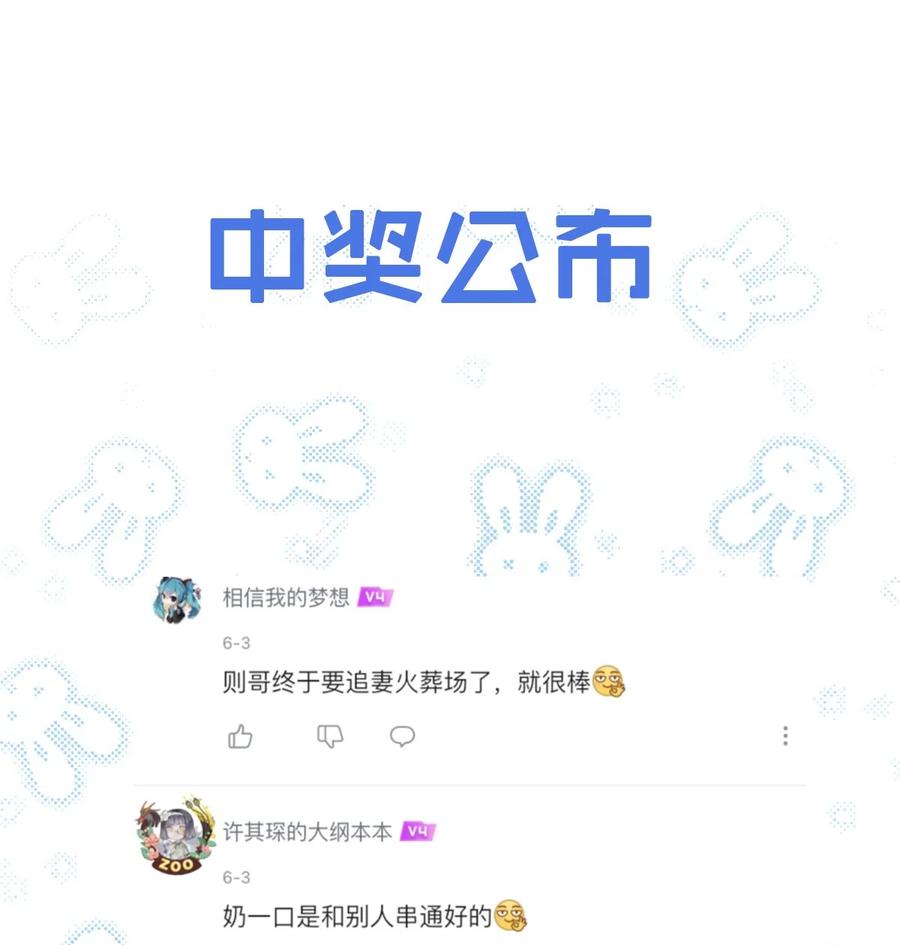Toggle dislike on the first comment
Viewport: 900px width, 945px height.
click(330, 736)
